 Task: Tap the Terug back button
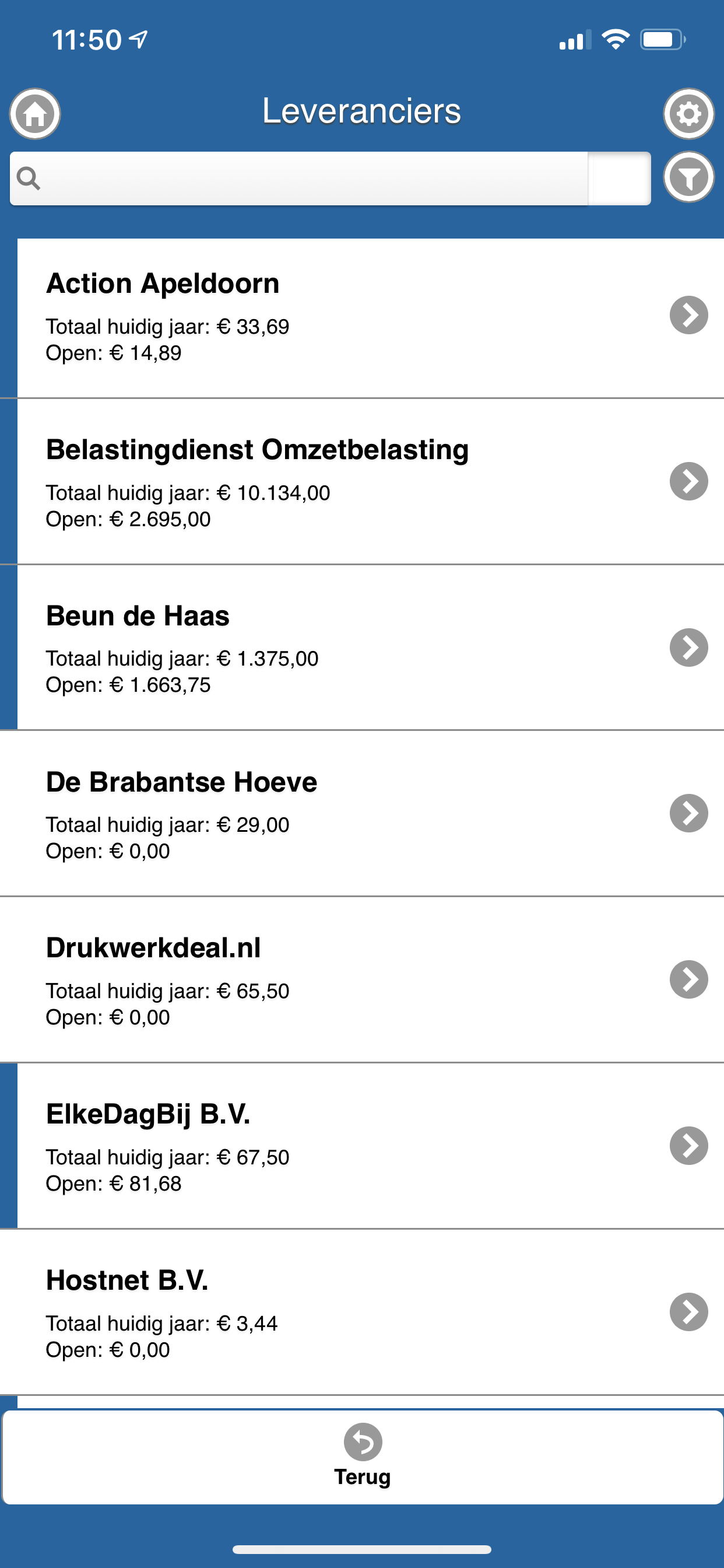click(363, 1458)
